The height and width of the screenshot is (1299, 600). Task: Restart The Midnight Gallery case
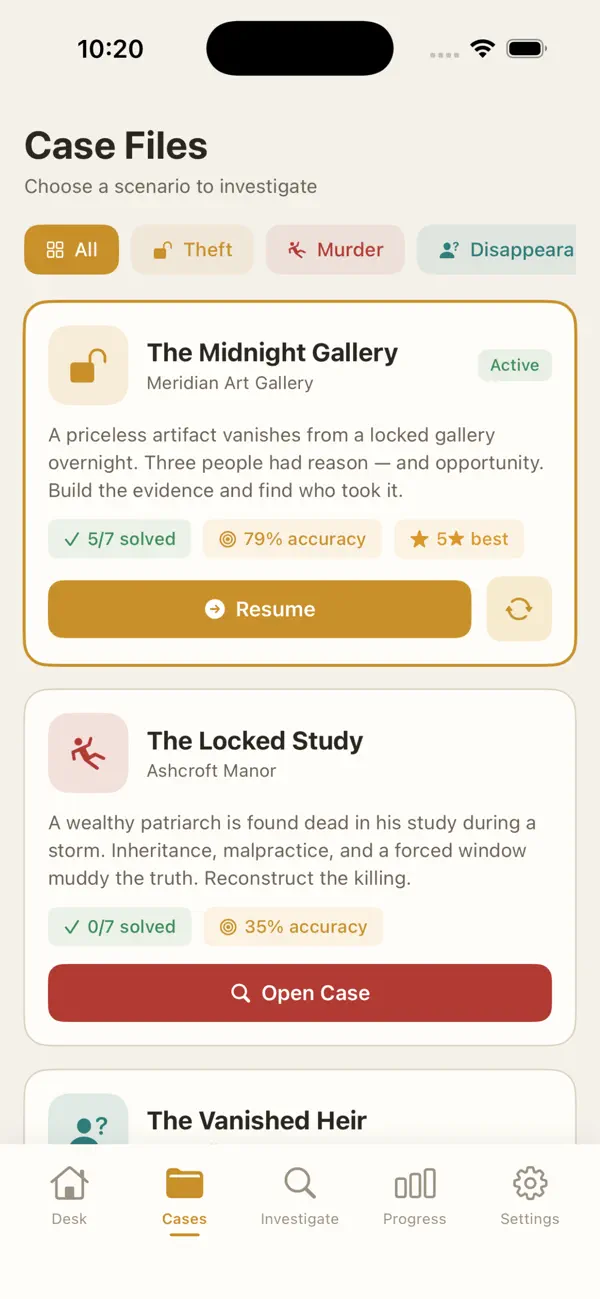pyautogui.click(x=518, y=609)
